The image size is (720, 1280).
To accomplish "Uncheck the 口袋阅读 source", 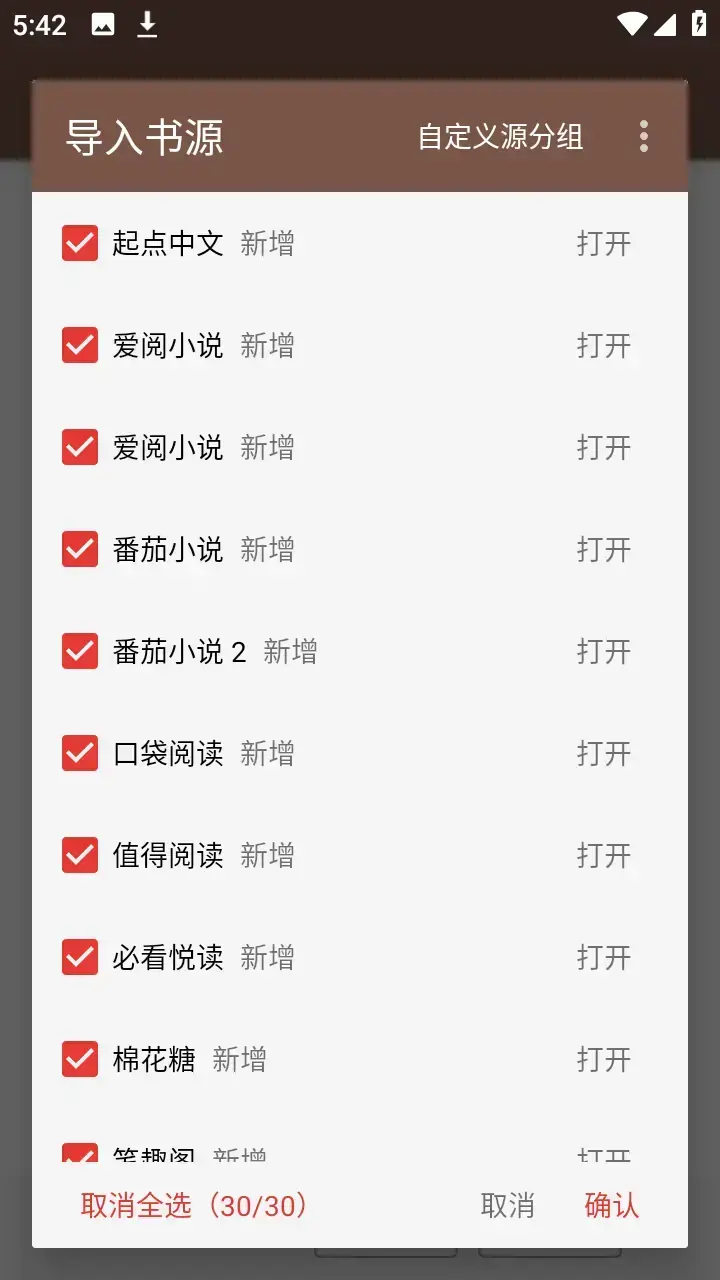I will point(79,753).
